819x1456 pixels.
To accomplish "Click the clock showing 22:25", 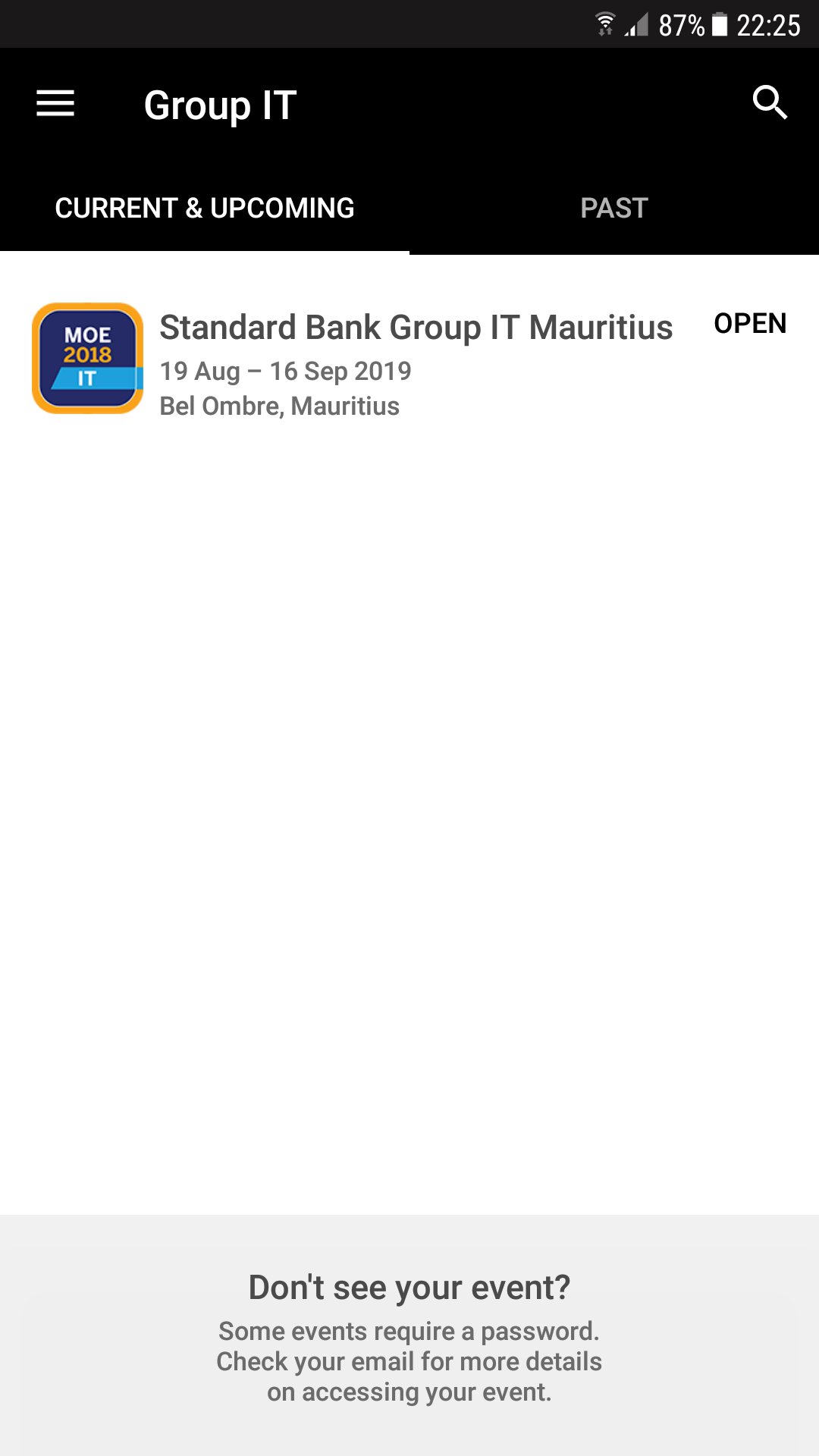I will (x=767, y=25).
